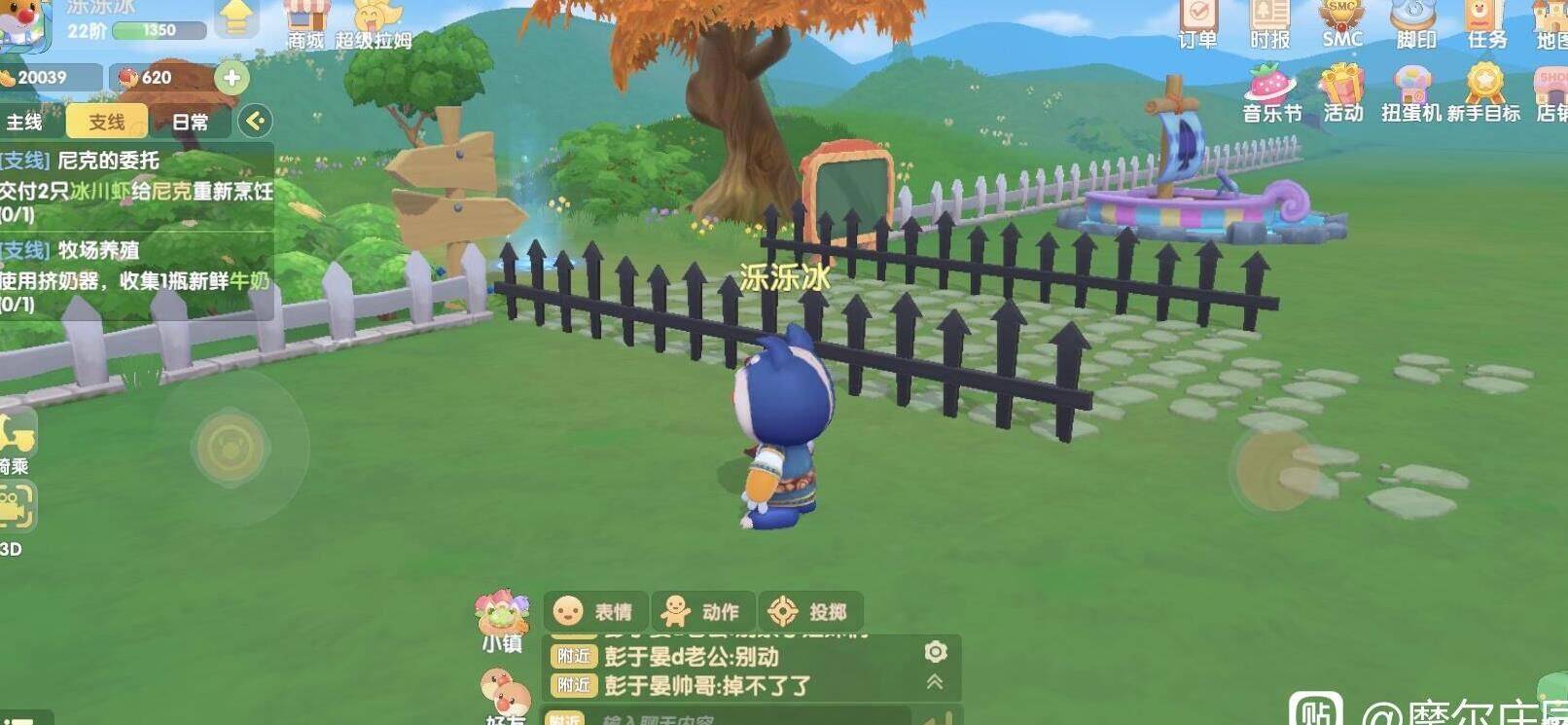Open the 商城 shop

[306, 23]
